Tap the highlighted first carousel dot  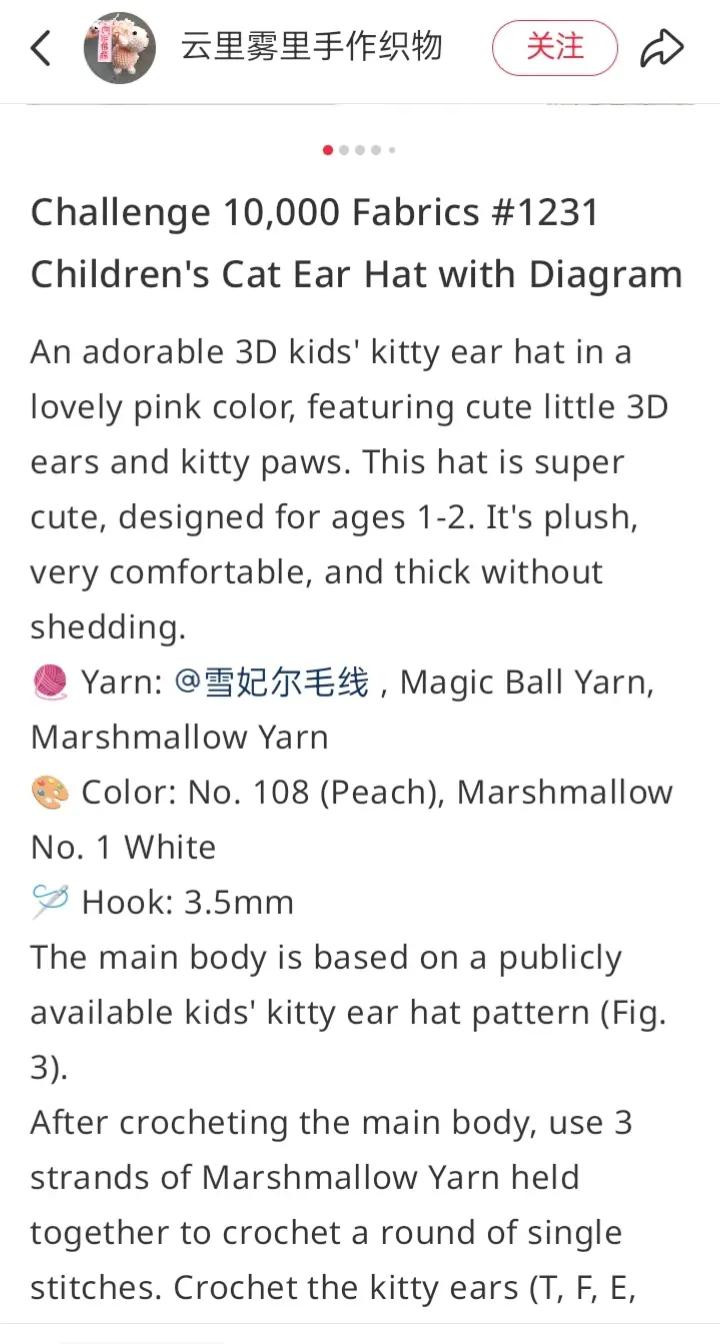coord(327,150)
